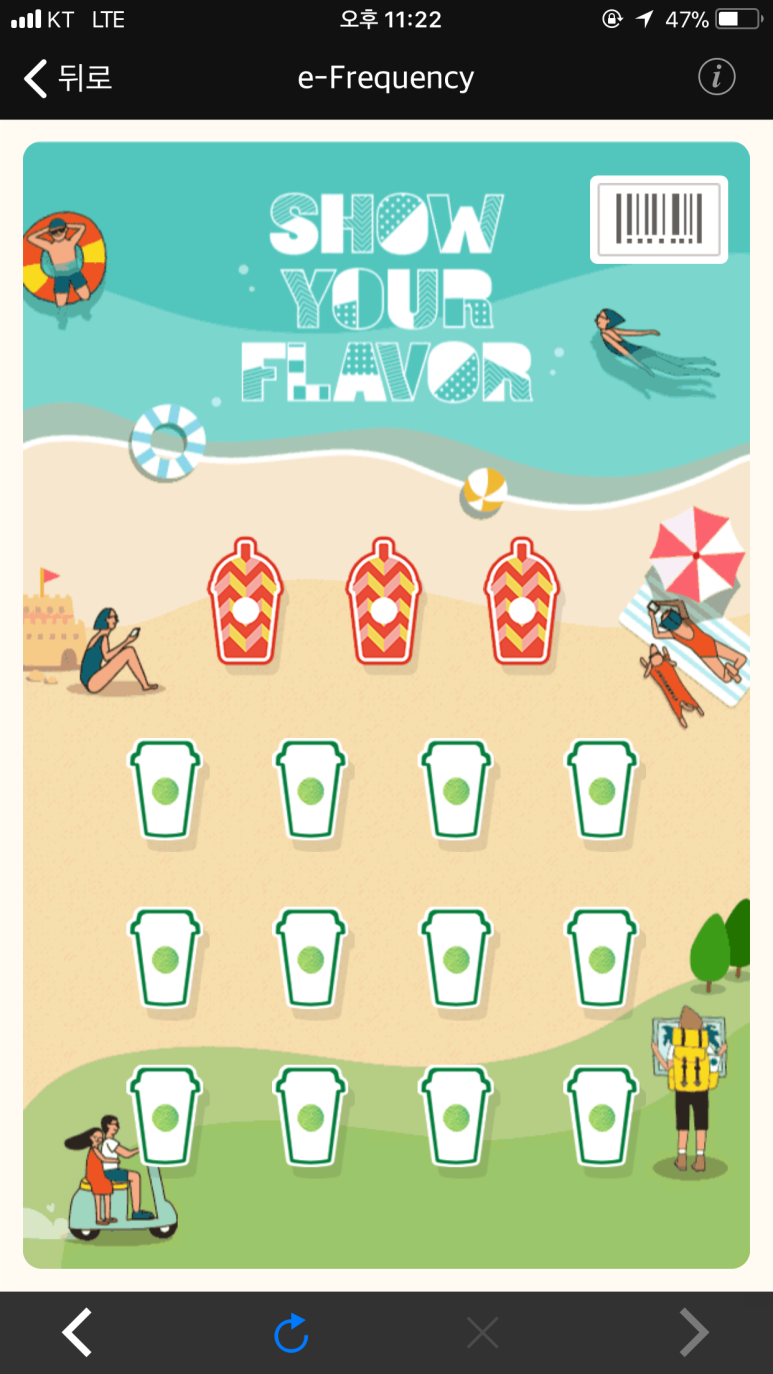This screenshot has width=773, height=1374.
Task: Navigate to the previous web page
Action: pos(78,1333)
